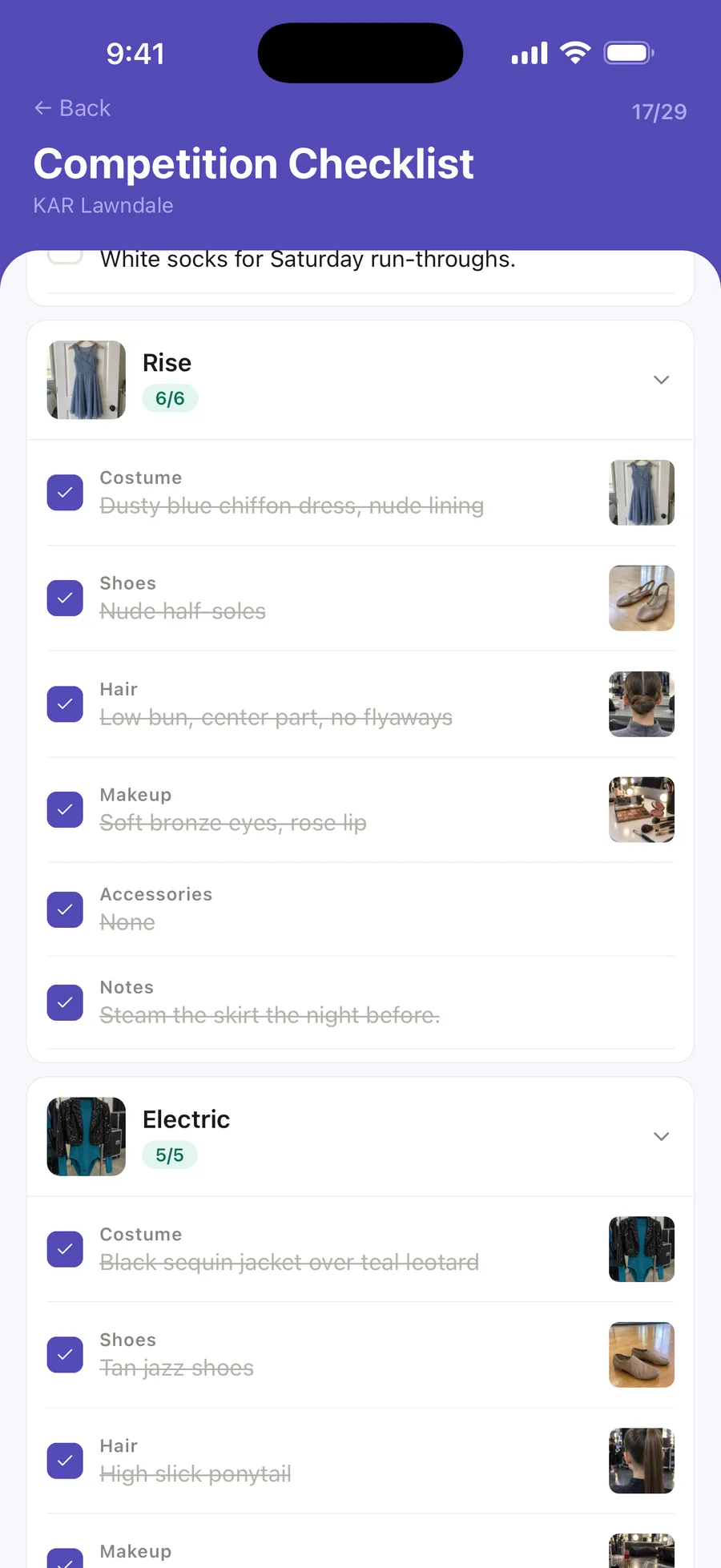Viewport: 721px width, 1568px height.
Task: View the low bun hair photo
Action: [x=642, y=704]
